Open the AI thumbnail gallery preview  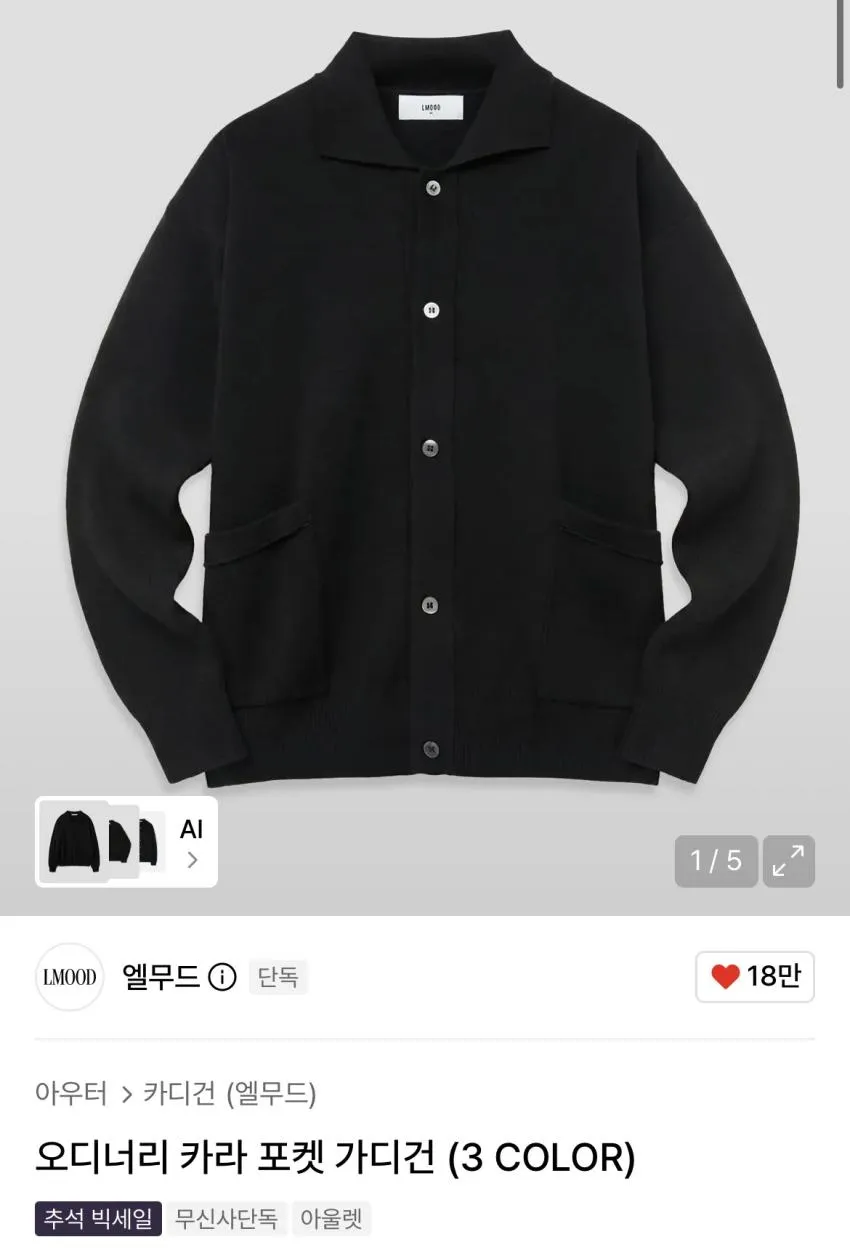(127, 842)
